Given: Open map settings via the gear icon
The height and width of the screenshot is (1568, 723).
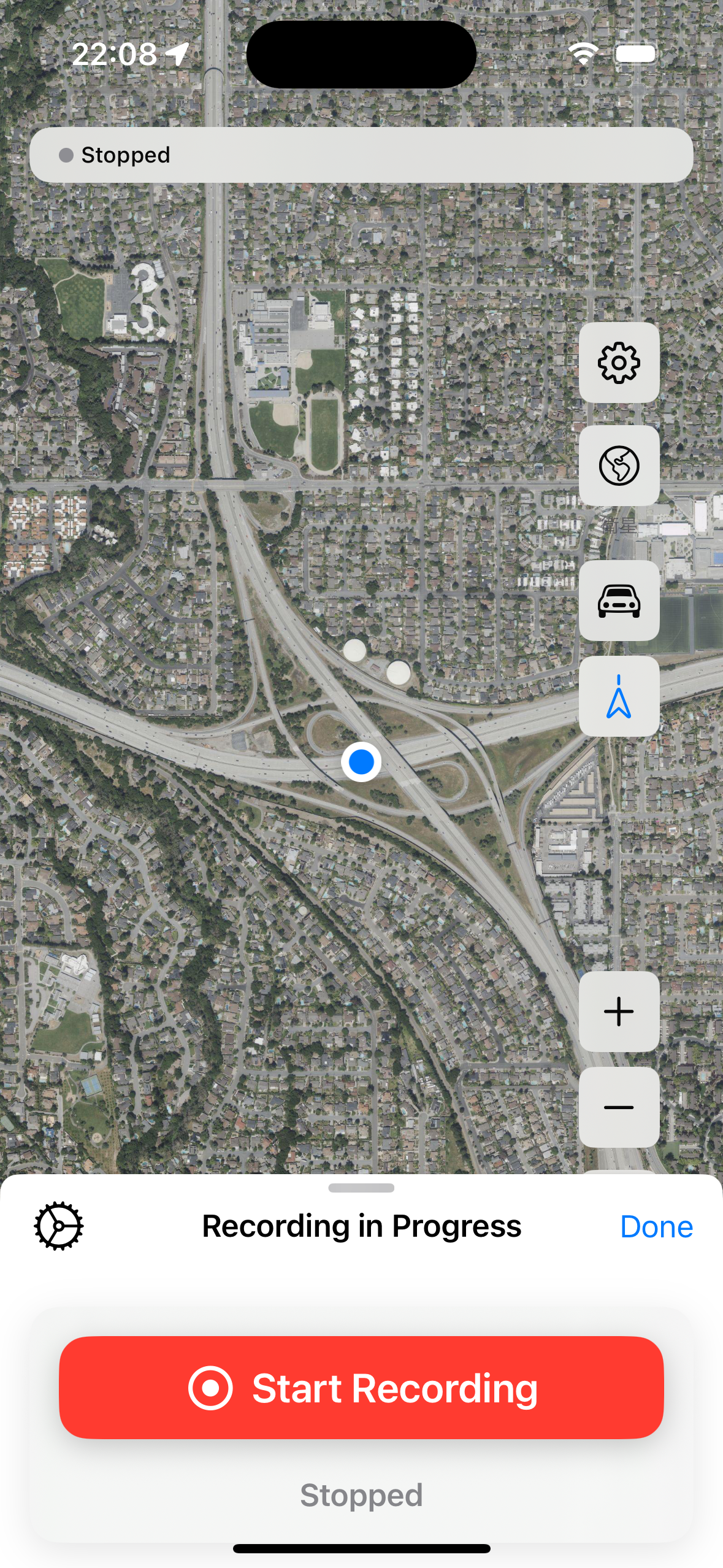Looking at the screenshot, I should (618, 362).
